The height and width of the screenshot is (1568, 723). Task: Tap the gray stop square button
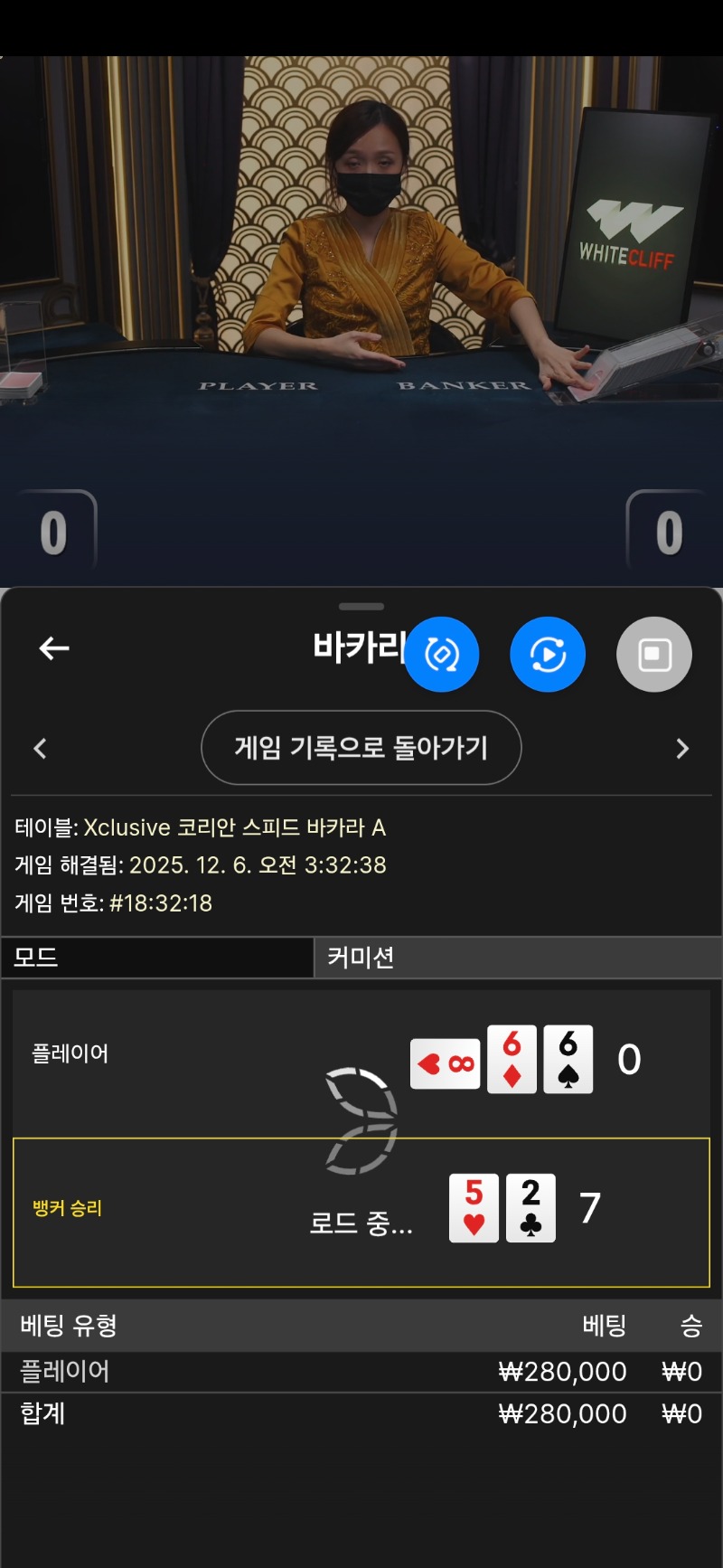click(654, 655)
